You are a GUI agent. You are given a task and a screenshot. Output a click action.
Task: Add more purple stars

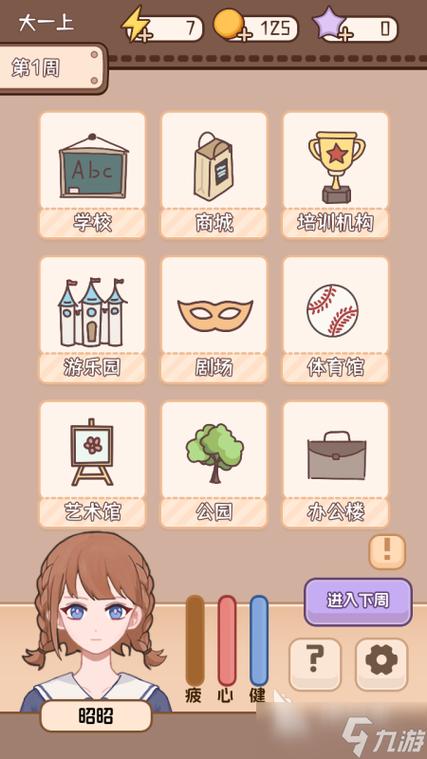[345, 35]
